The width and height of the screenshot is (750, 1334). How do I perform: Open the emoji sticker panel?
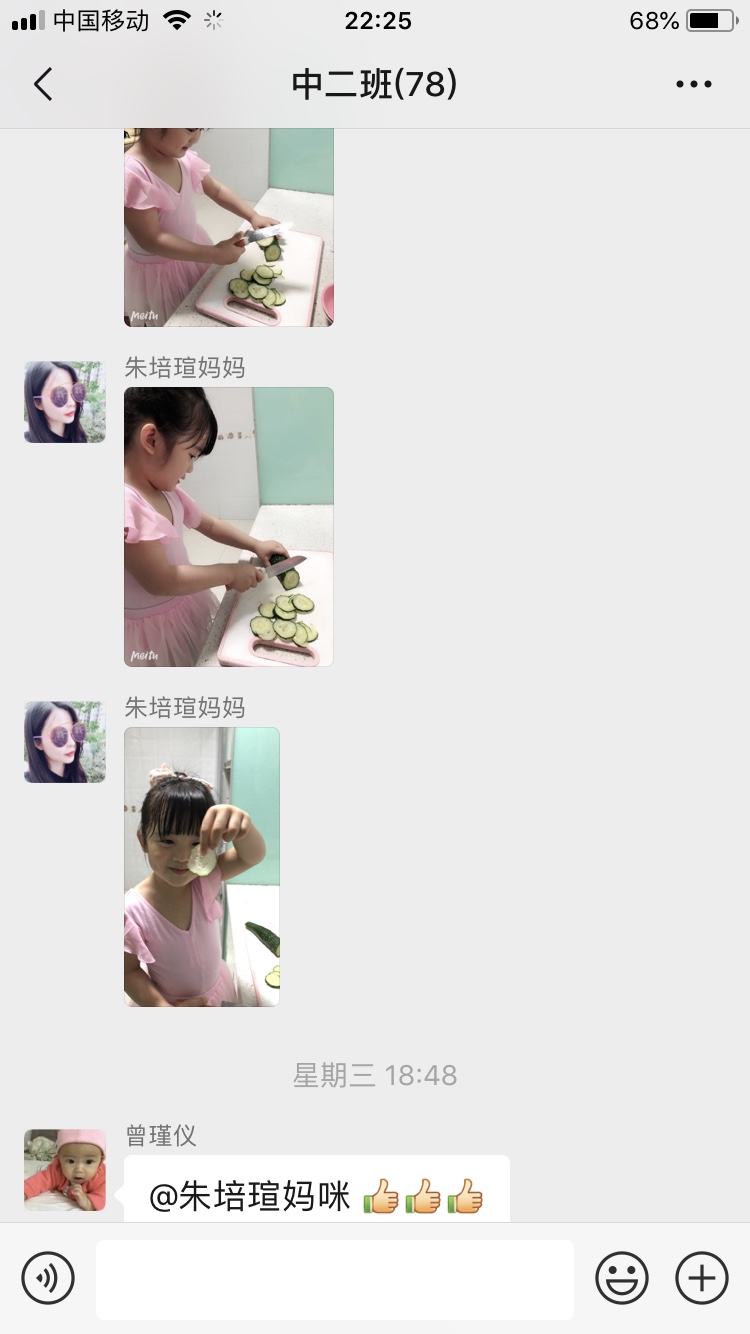(x=622, y=1277)
